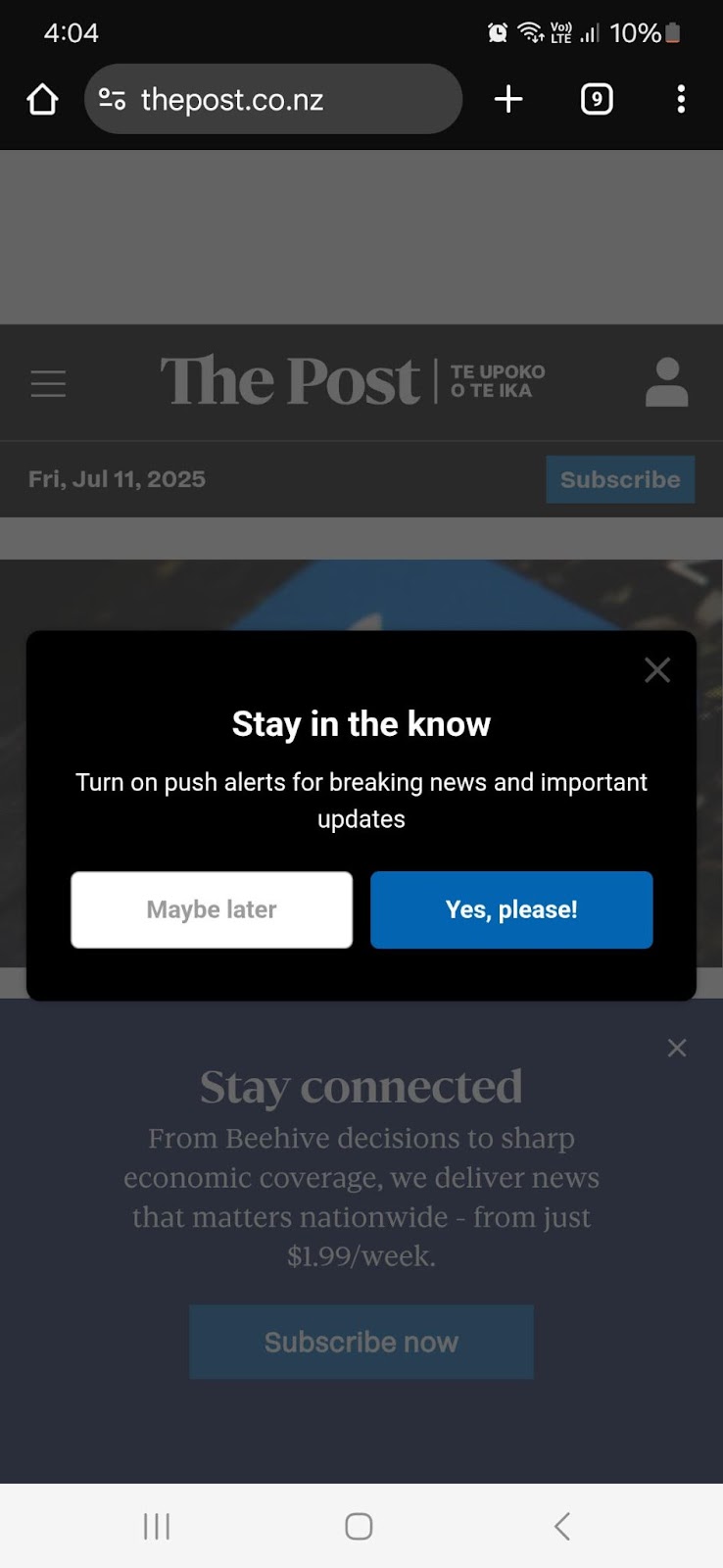723x1568 pixels.
Task: Dismiss the Stay in the know dialog
Action: click(x=657, y=670)
